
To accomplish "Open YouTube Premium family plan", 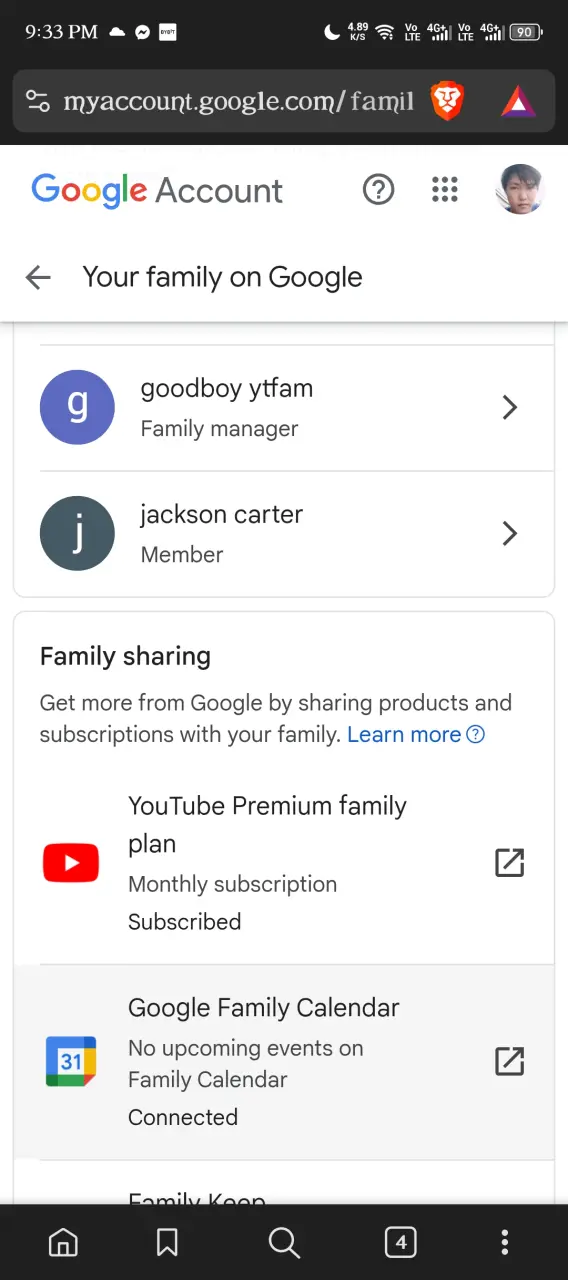I will coord(284,863).
